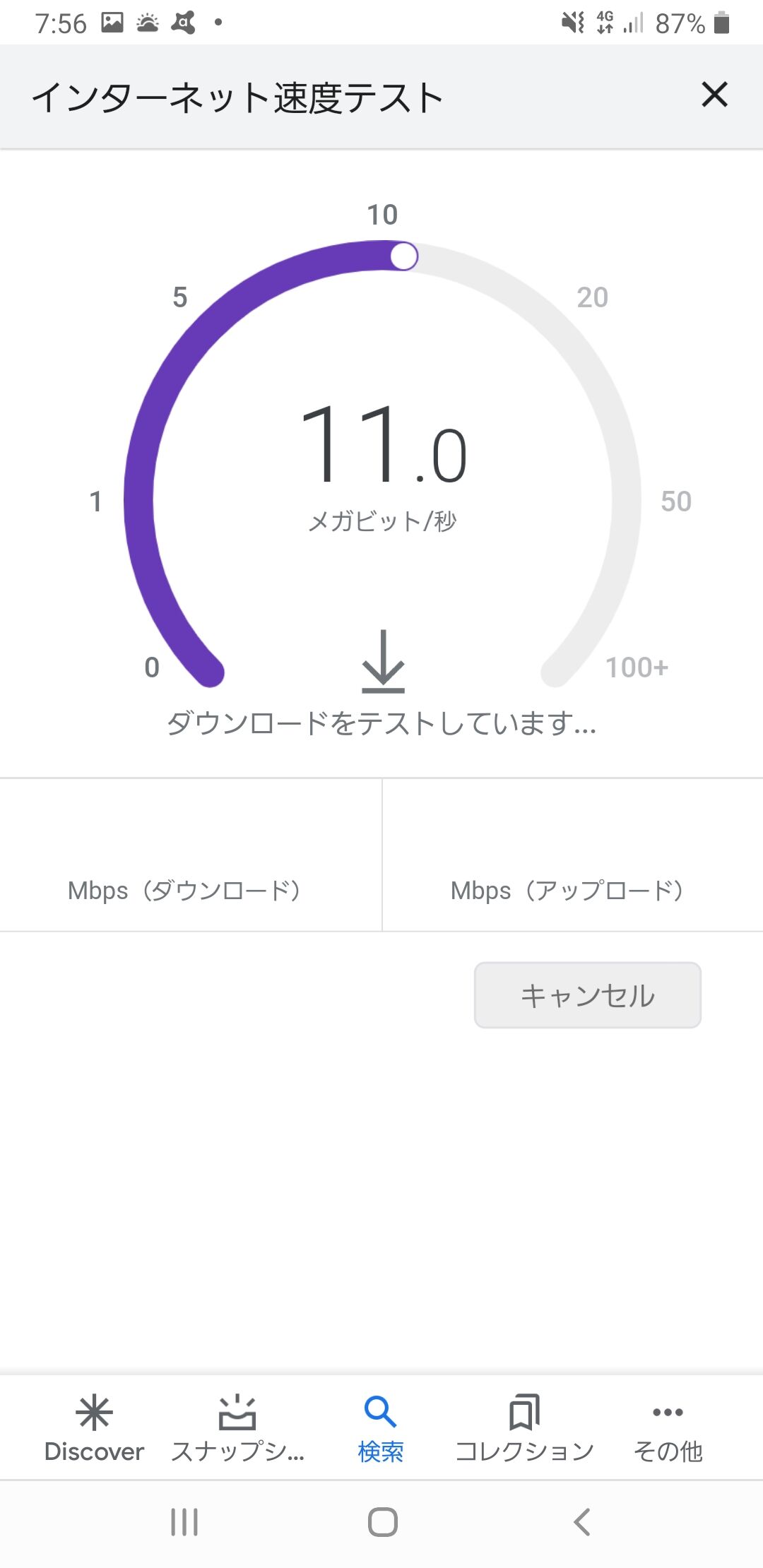Go to the コレクション tab
Screen dimensions: 763x1568
(524, 1428)
